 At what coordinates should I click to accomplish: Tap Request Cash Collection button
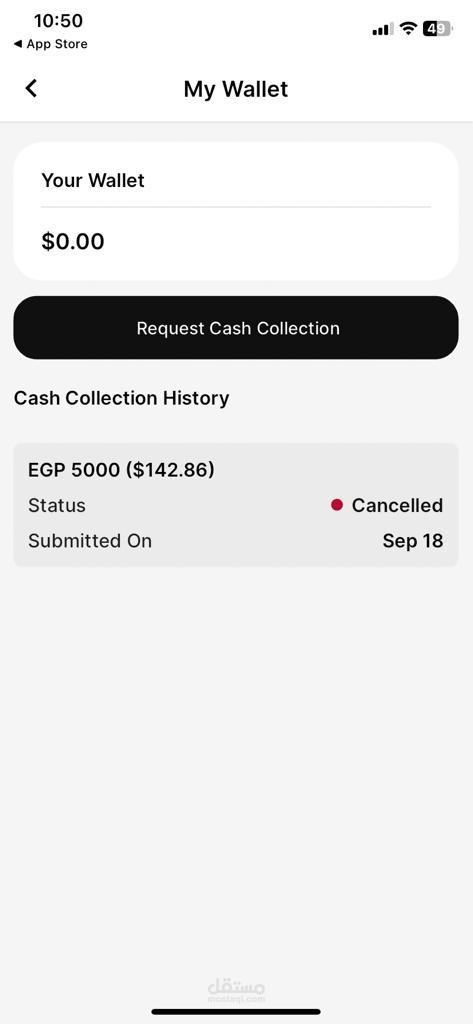pyautogui.click(x=236, y=328)
